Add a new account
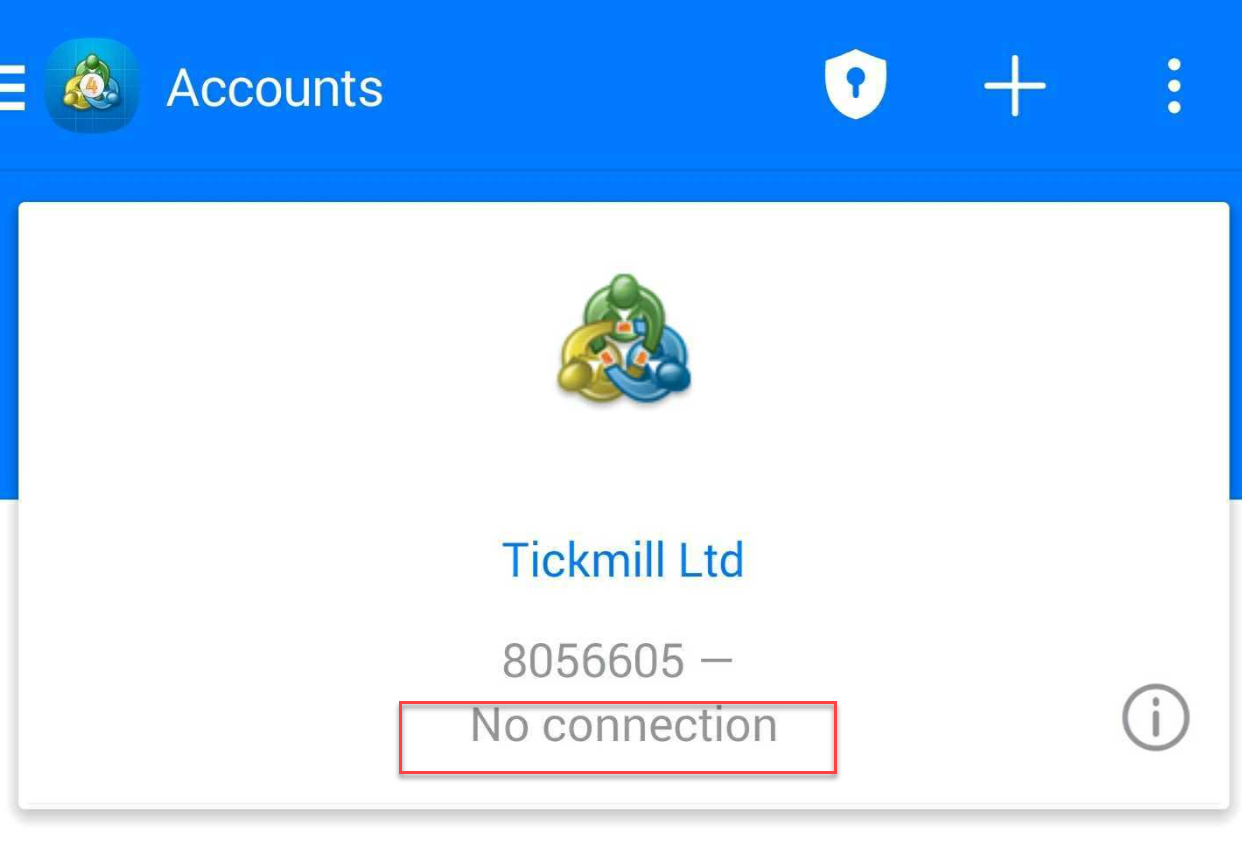The width and height of the screenshot is (1242, 861). point(1014,86)
